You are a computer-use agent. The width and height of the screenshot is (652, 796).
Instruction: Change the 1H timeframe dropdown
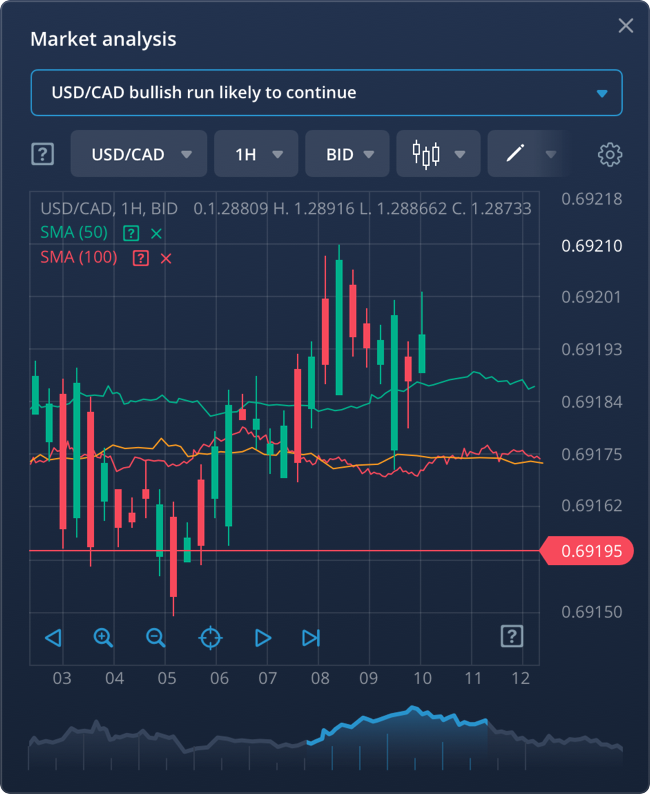[x=257, y=154]
